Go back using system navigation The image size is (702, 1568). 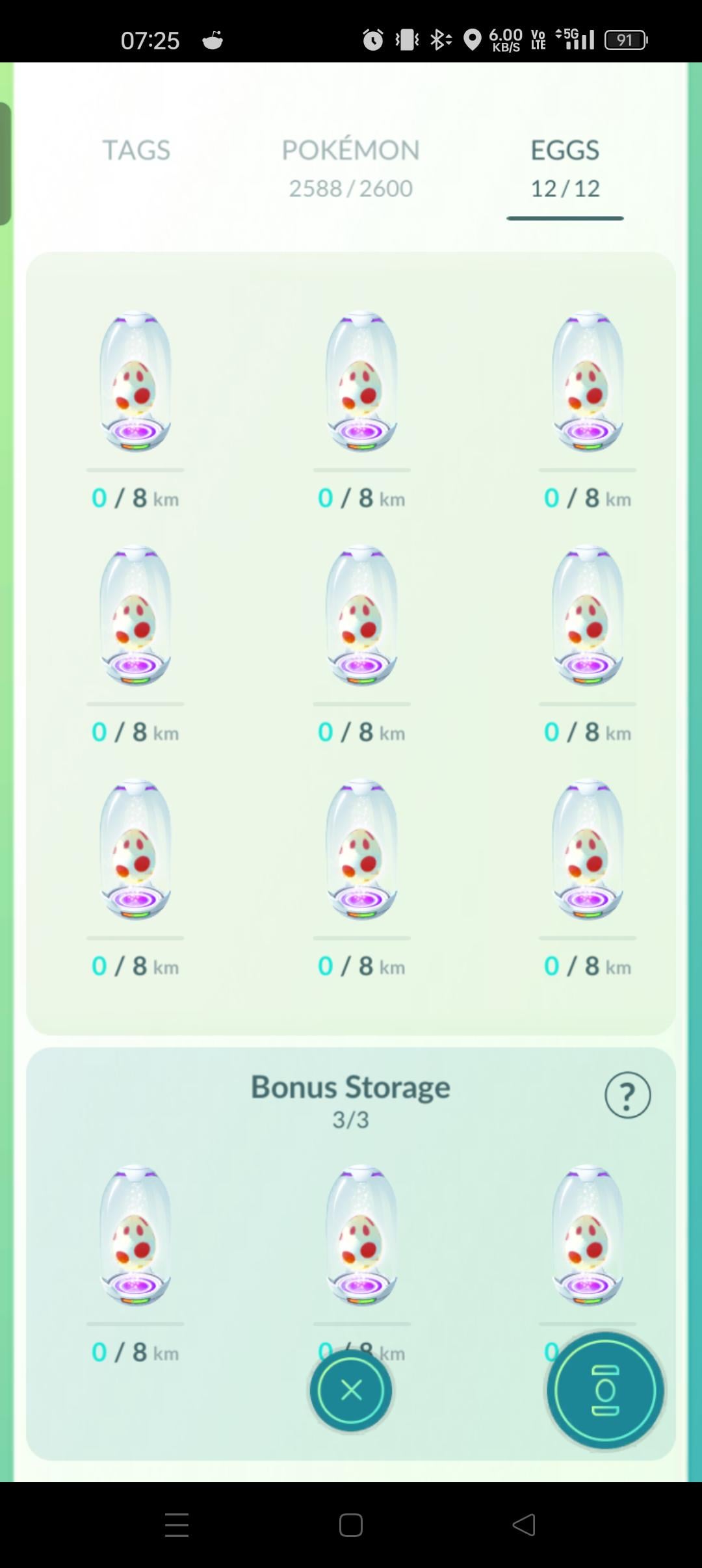click(x=524, y=1524)
